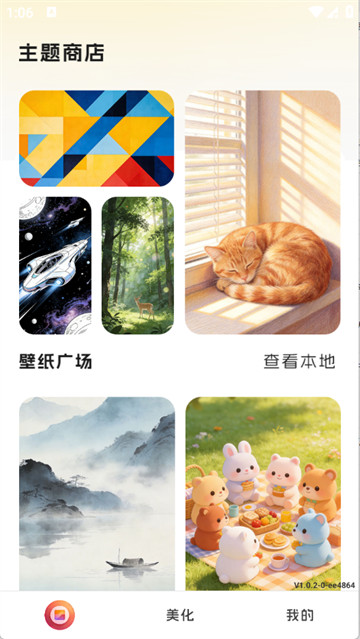Open the forest deer wallpaper
360x639 pixels.
point(138,266)
